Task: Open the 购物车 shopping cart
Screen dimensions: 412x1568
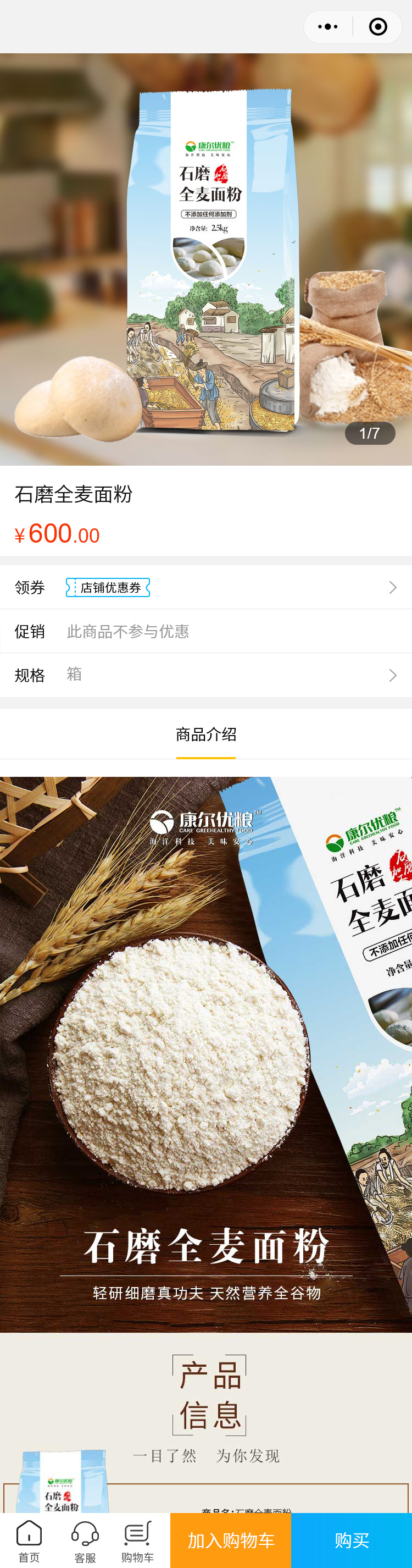Action: click(137, 1540)
